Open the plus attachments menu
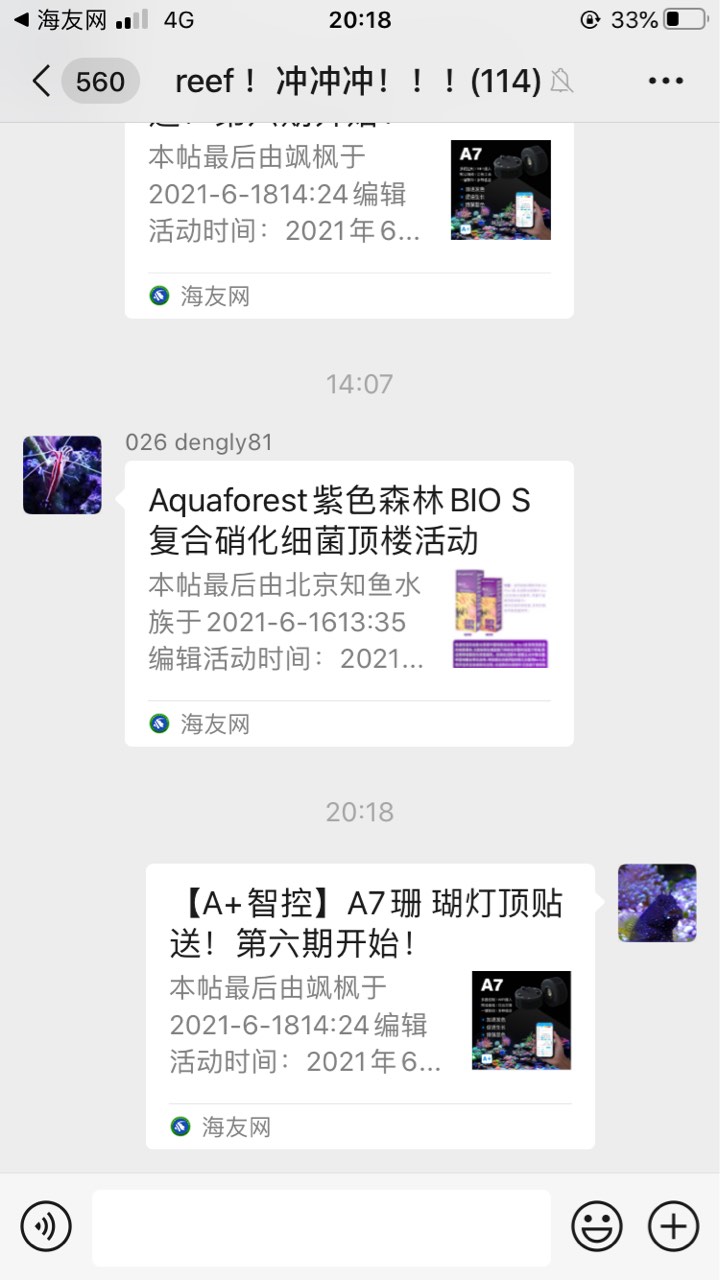720x1280 pixels. 673,1226
